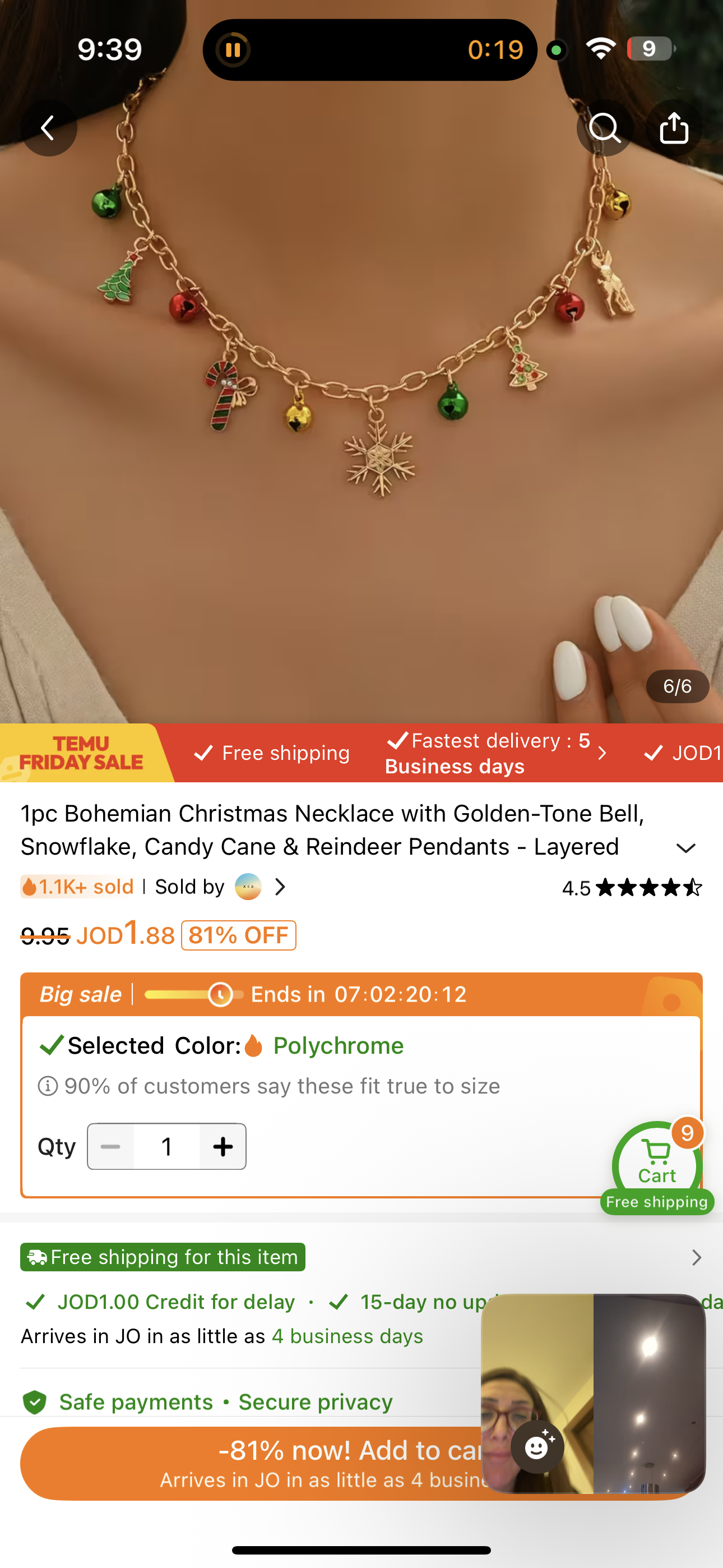View the 4.5 star rating reviews

tap(632, 888)
